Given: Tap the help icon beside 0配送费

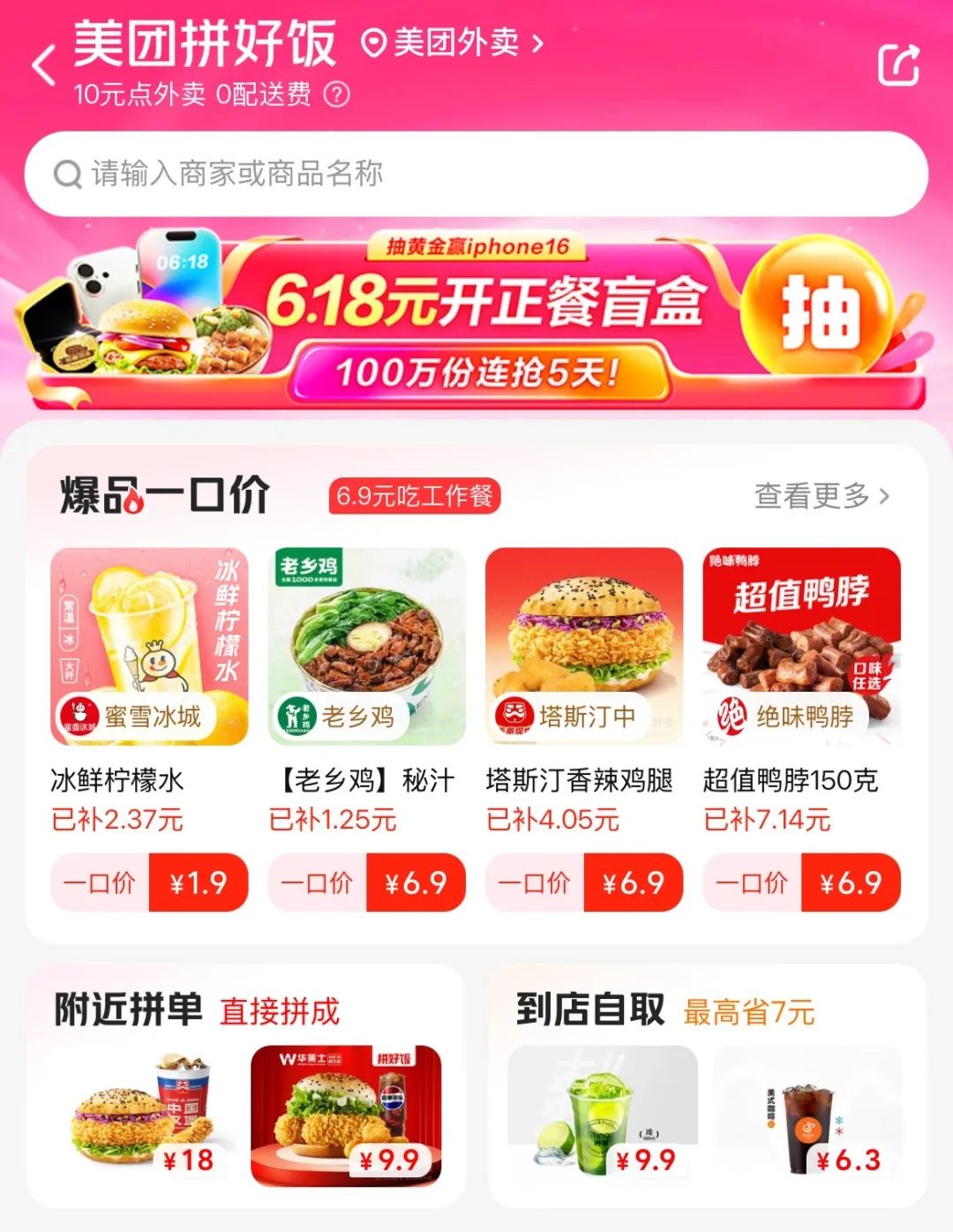Looking at the screenshot, I should coord(337,94).
